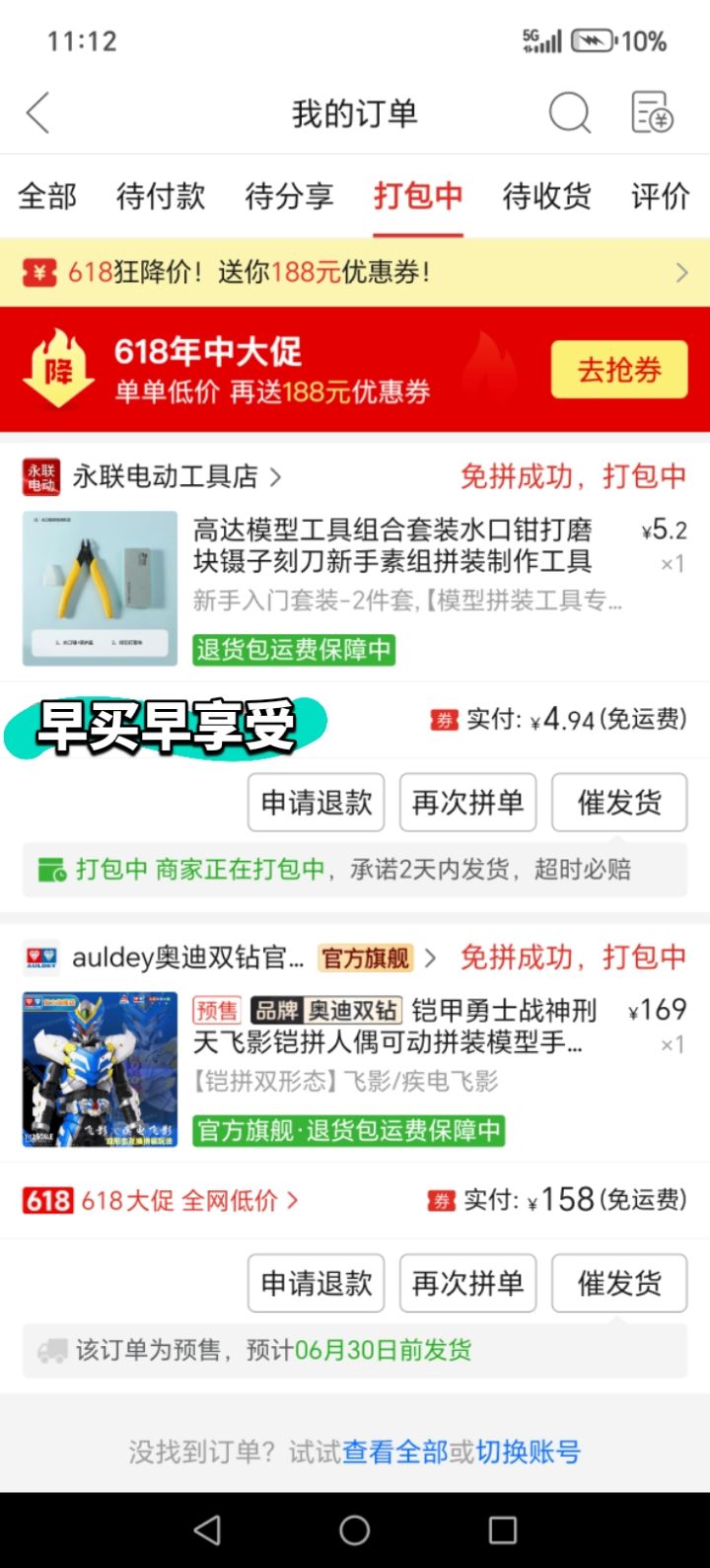Tap 再次拼单 for the model tool order
The height and width of the screenshot is (1568, 710).
click(467, 803)
